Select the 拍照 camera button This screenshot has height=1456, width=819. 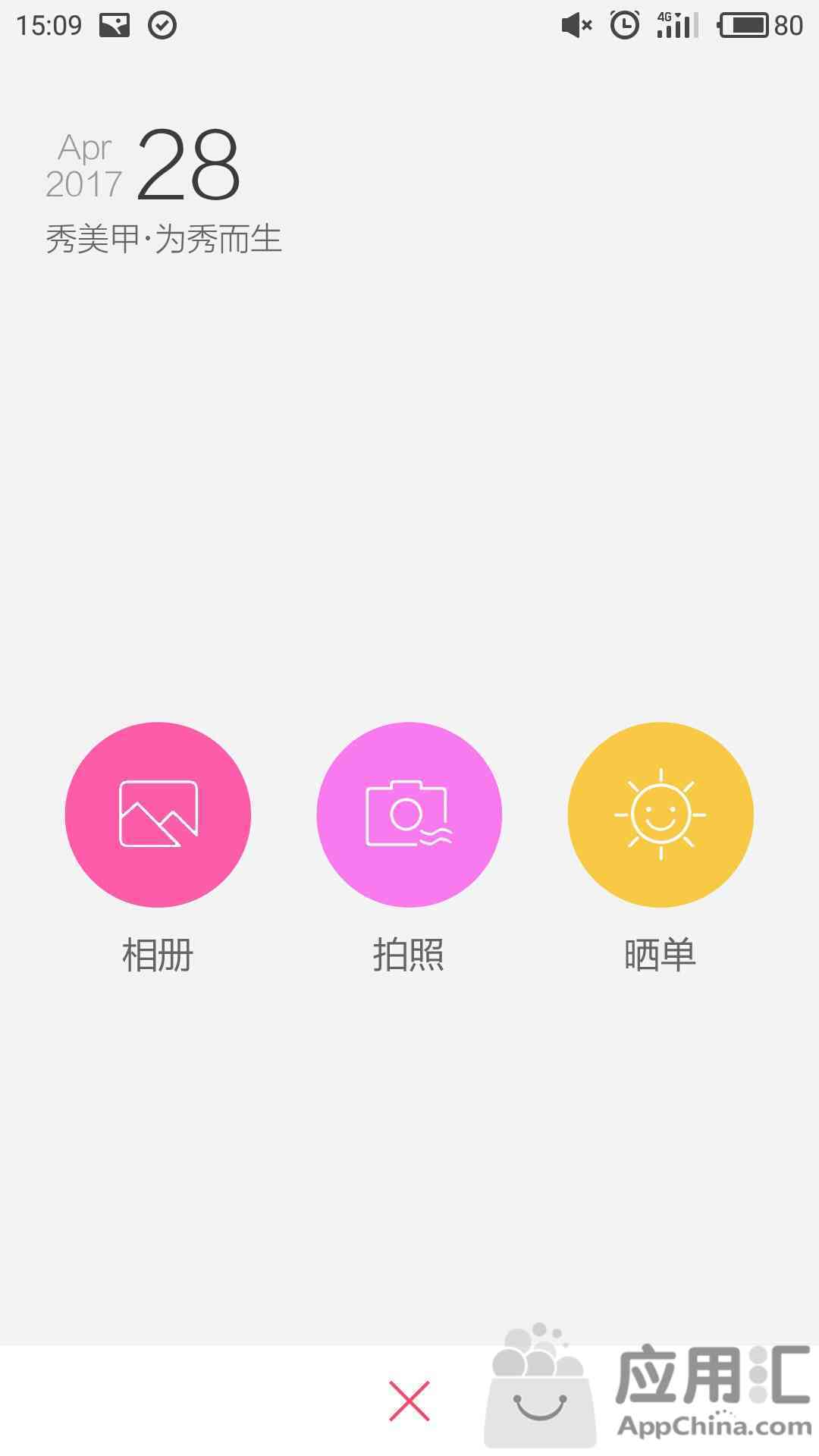tap(409, 814)
